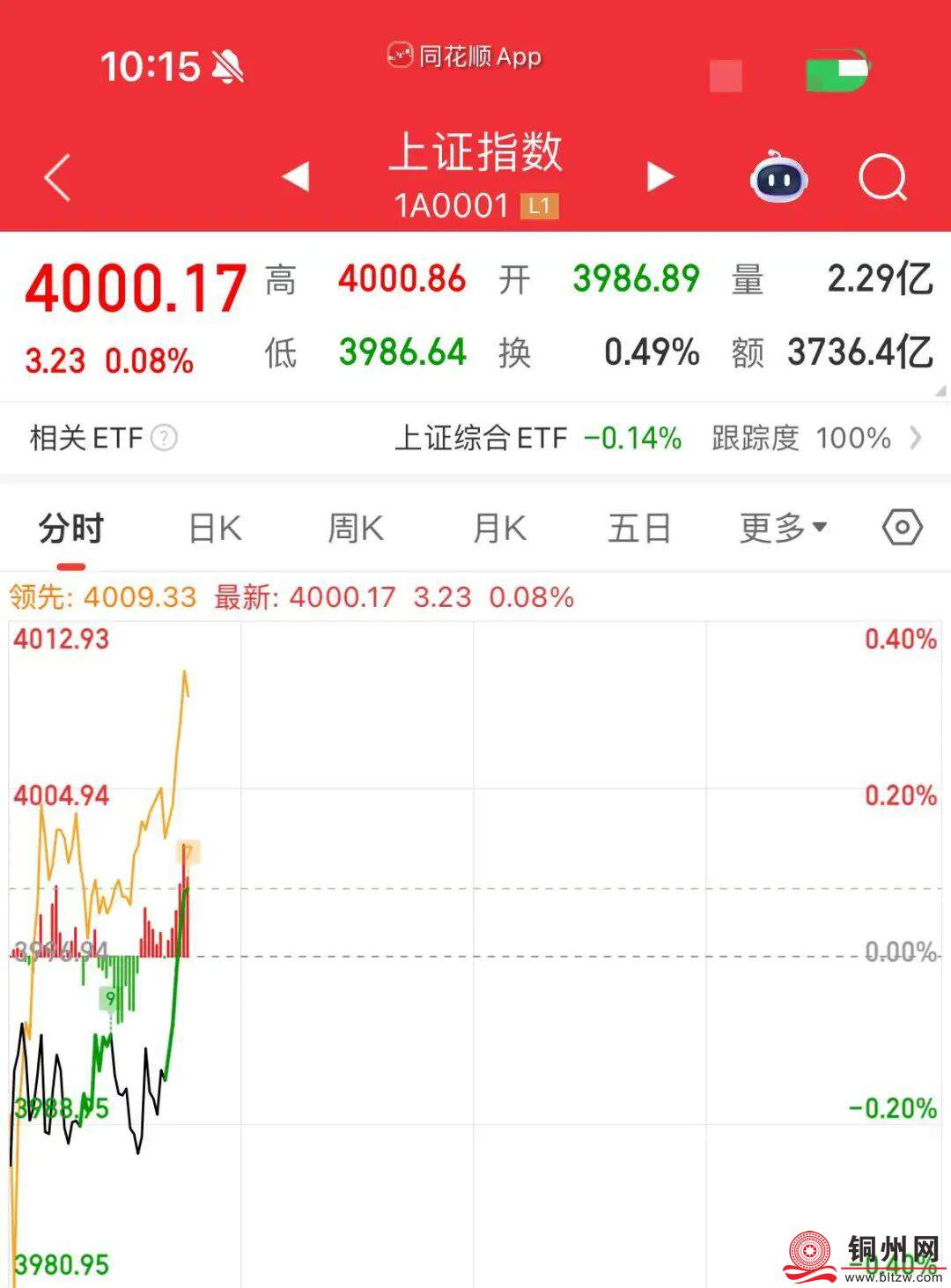The image size is (951, 1288).
Task: Expand the 更多 chart period dropdown
Action: 782,529
